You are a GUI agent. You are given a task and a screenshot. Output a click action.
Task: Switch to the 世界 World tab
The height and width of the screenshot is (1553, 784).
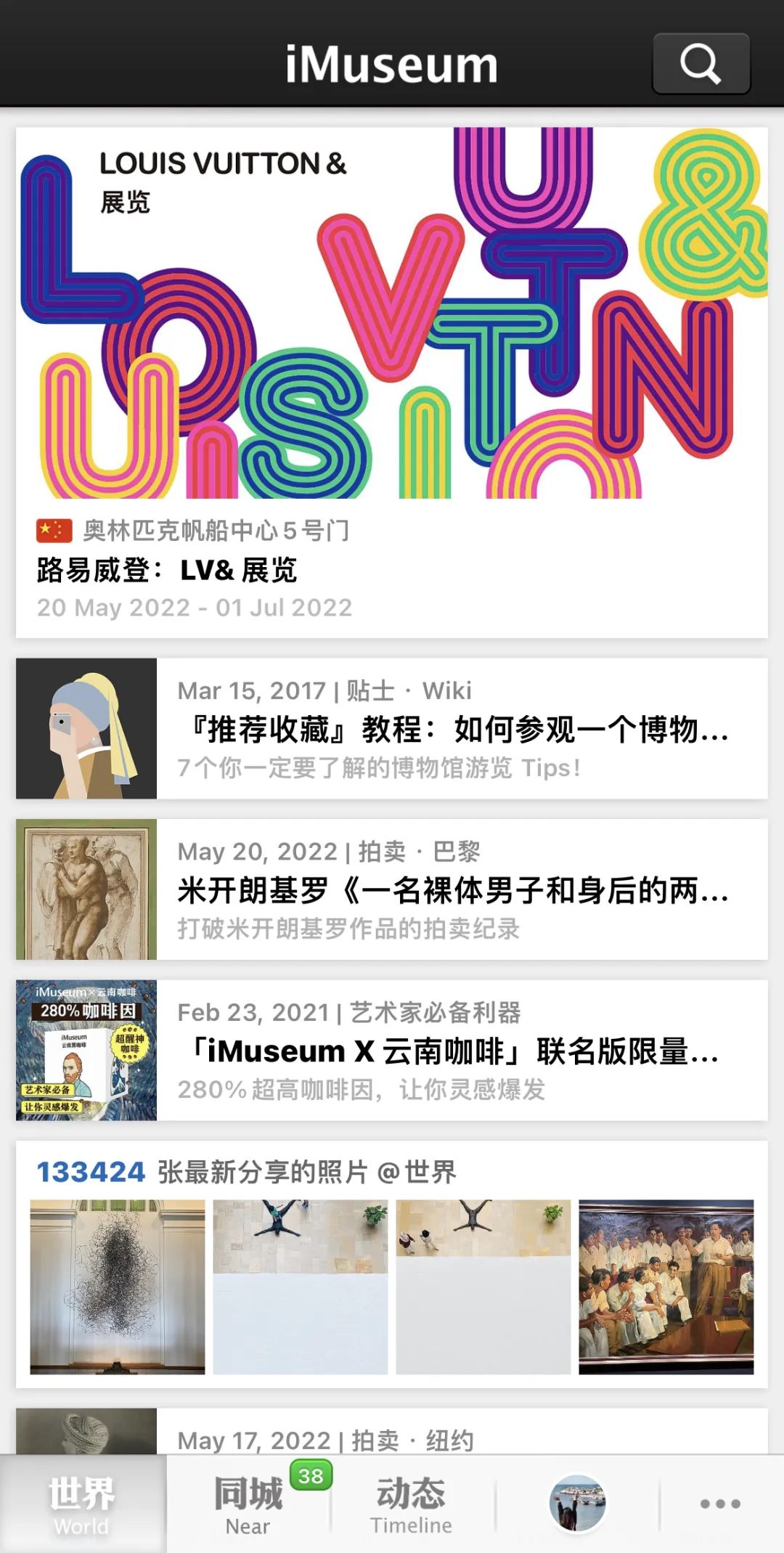[82, 1504]
